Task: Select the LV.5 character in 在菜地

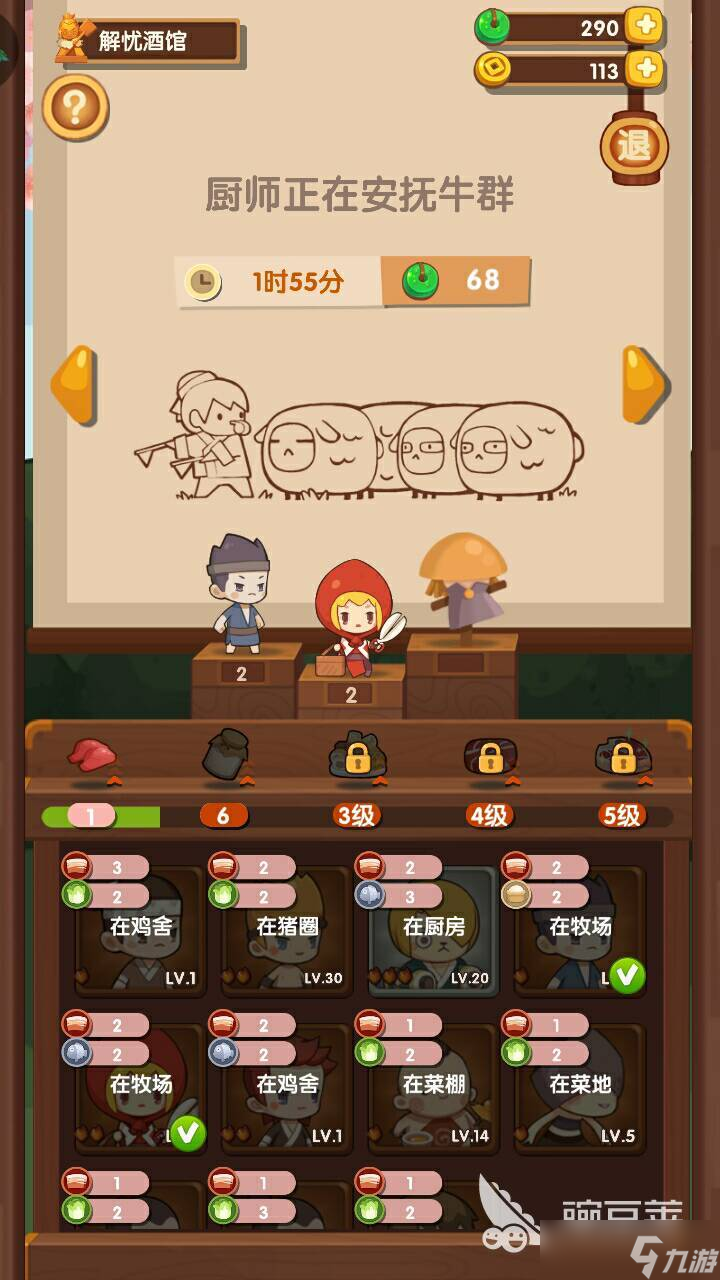Action: click(580, 1090)
